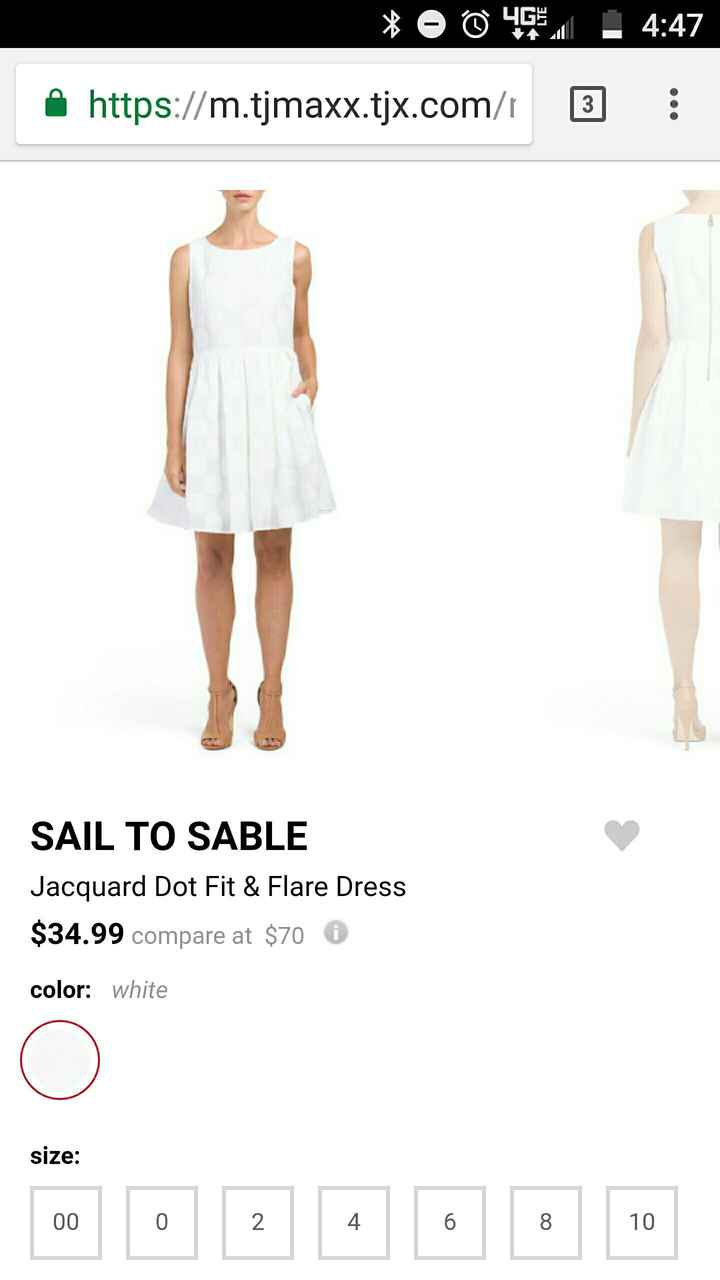The height and width of the screenshot is (1280, 720).
Task: Open the SAIL TO SABLE brand link
Action: (x=168, y=835)
